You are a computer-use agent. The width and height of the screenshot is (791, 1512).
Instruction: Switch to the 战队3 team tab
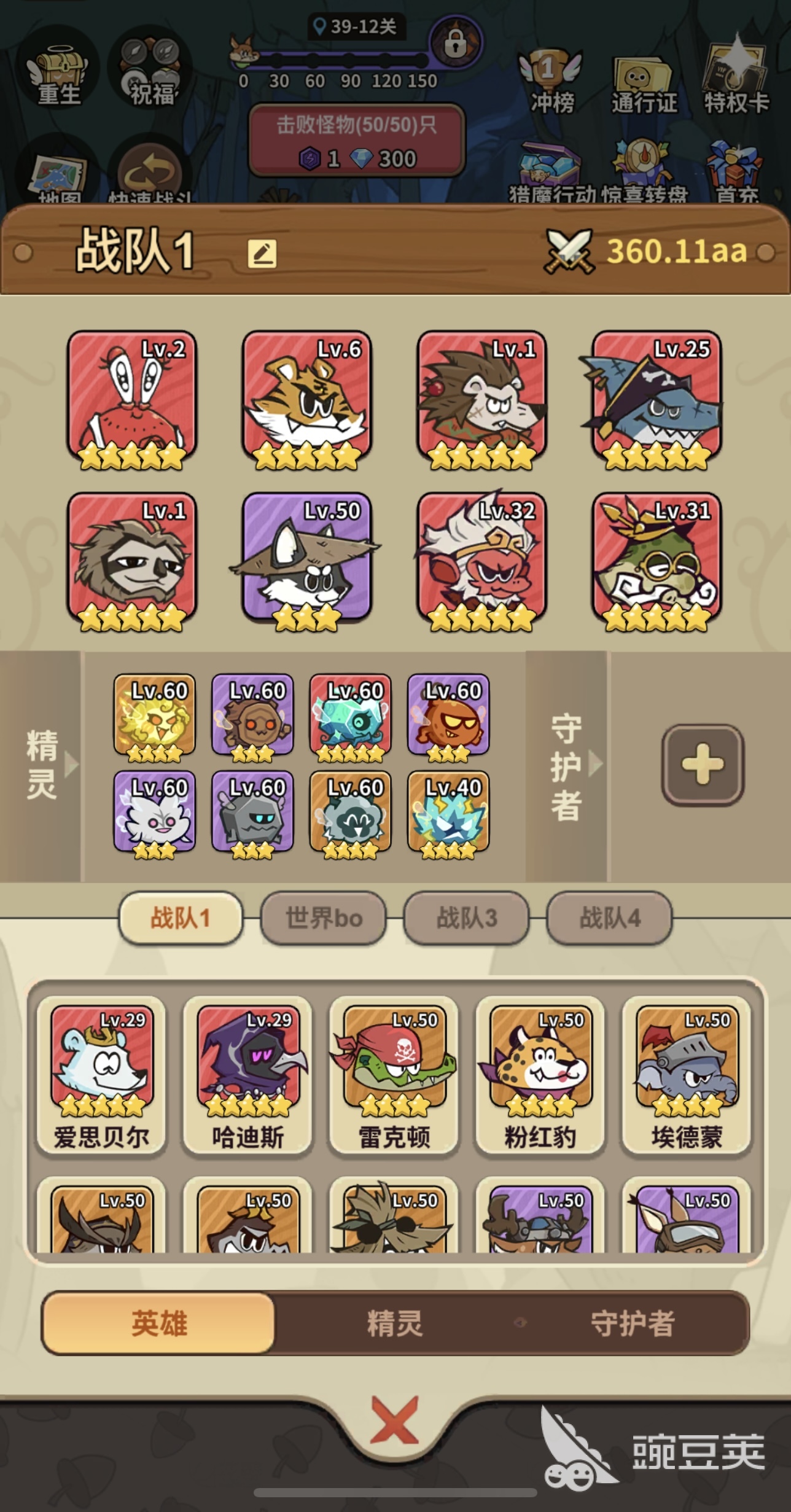(466, 919)
